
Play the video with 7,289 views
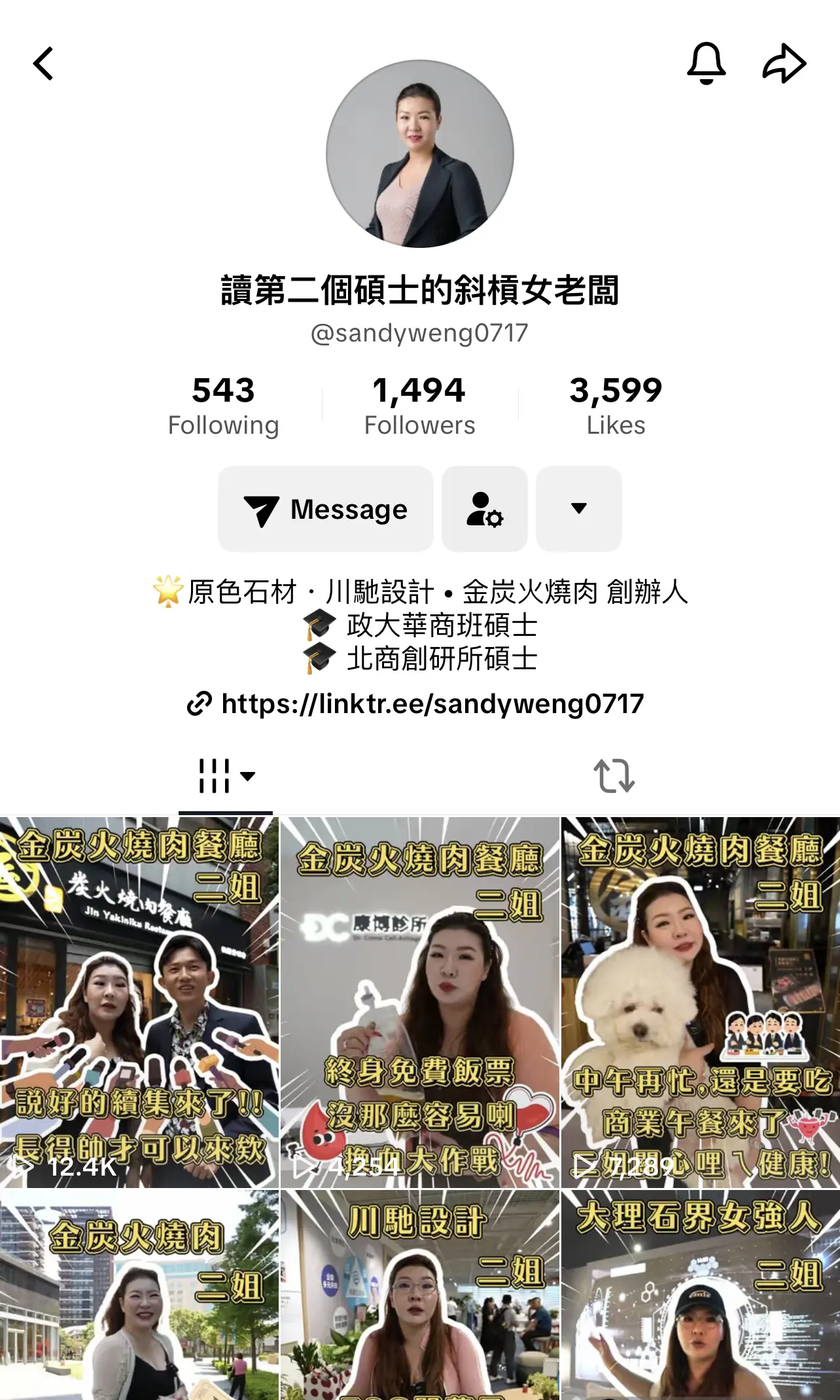701,1002
